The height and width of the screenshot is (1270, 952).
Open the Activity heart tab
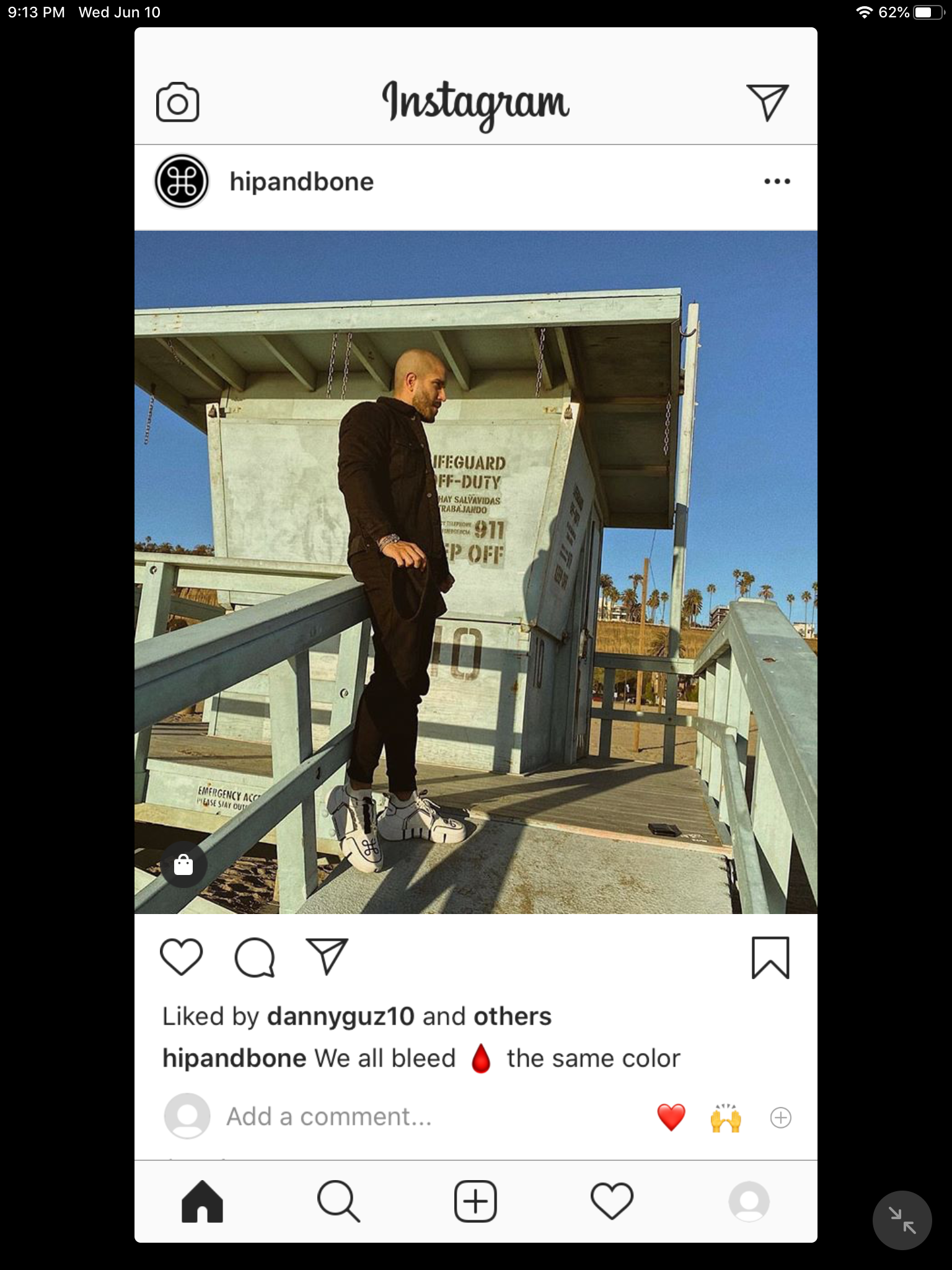tap(612, 1201)
